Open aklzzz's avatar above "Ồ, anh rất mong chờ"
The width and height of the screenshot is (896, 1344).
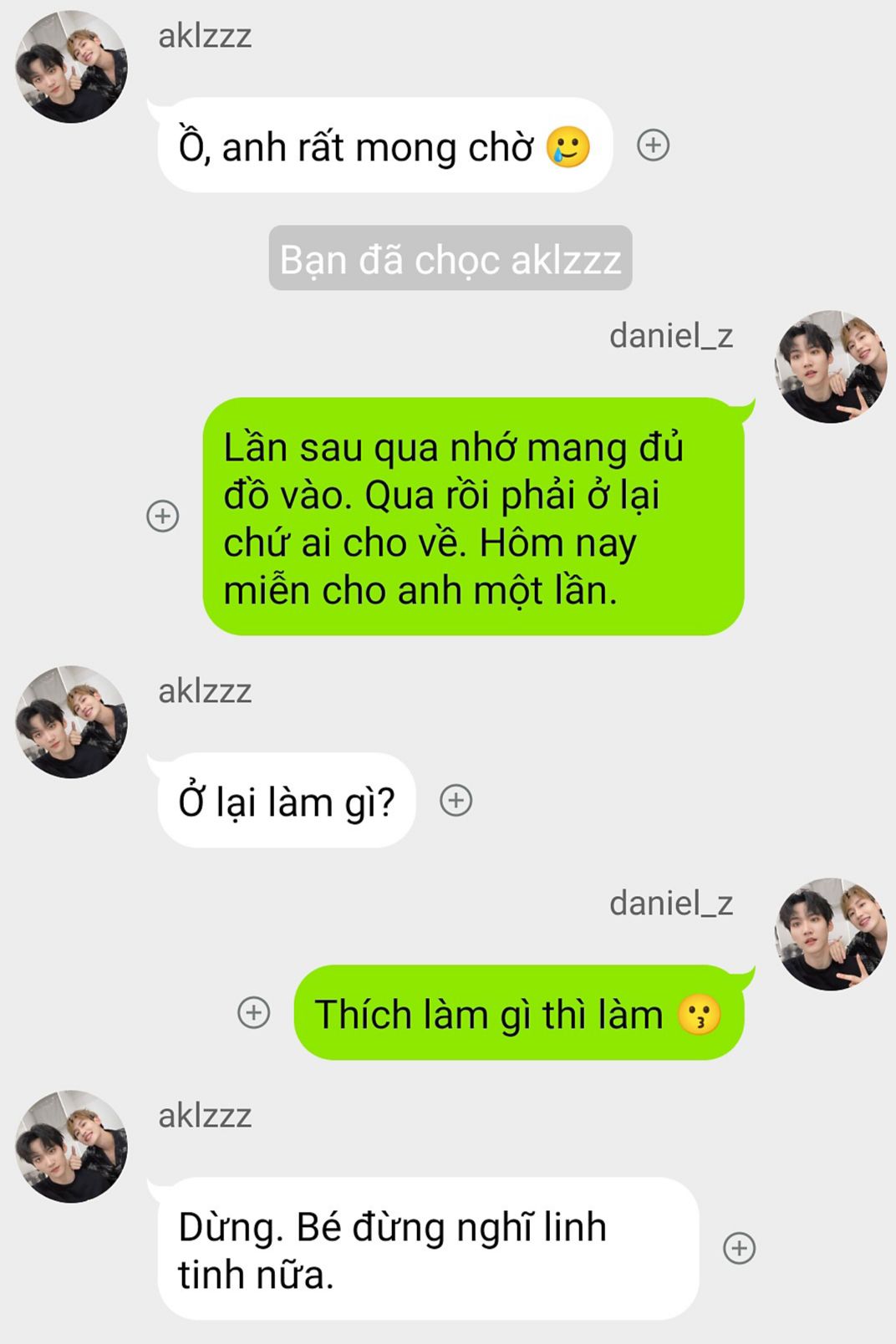pos(72,67)
